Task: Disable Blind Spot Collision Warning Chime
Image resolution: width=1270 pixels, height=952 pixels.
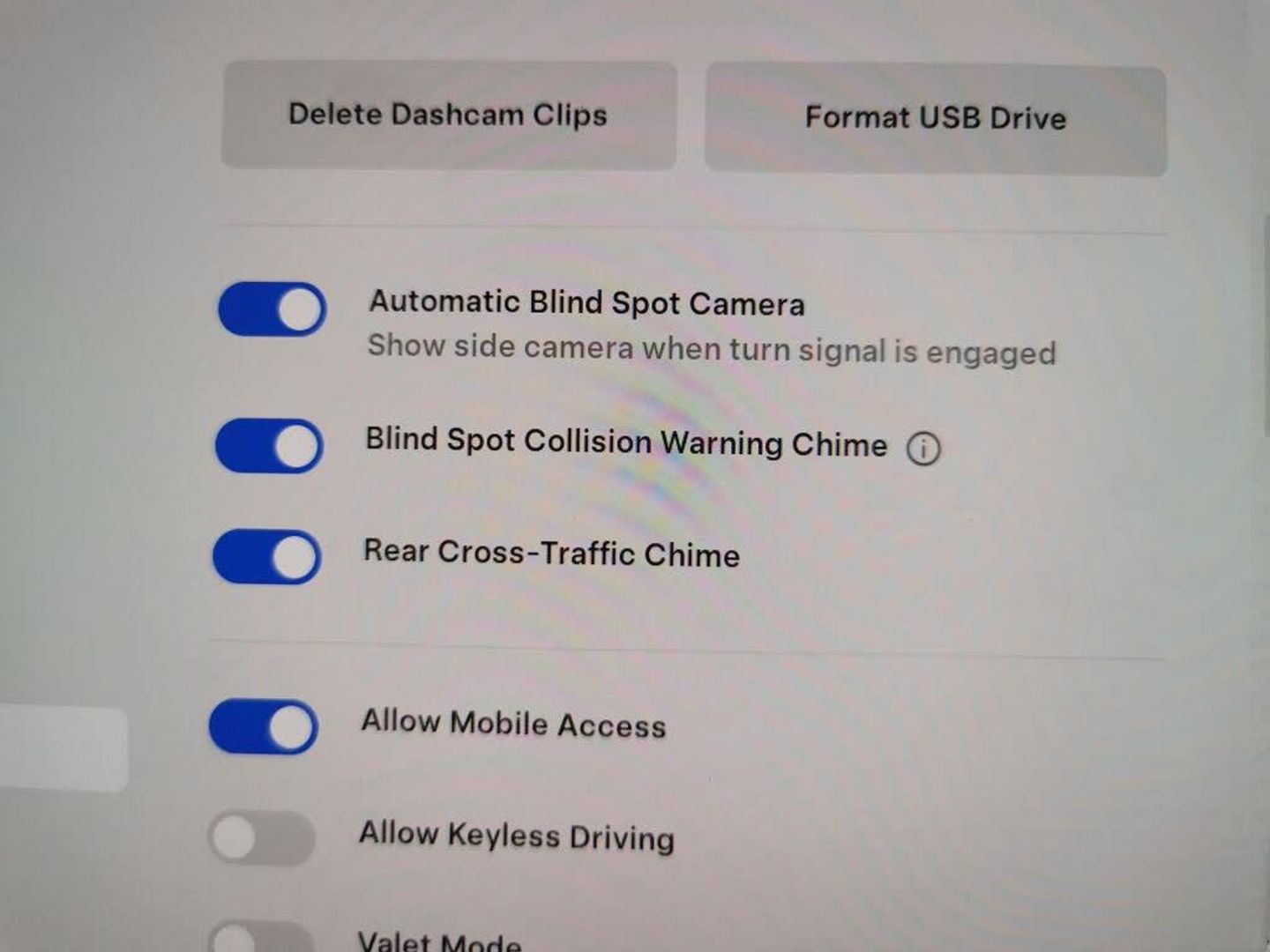Action: 270,446
